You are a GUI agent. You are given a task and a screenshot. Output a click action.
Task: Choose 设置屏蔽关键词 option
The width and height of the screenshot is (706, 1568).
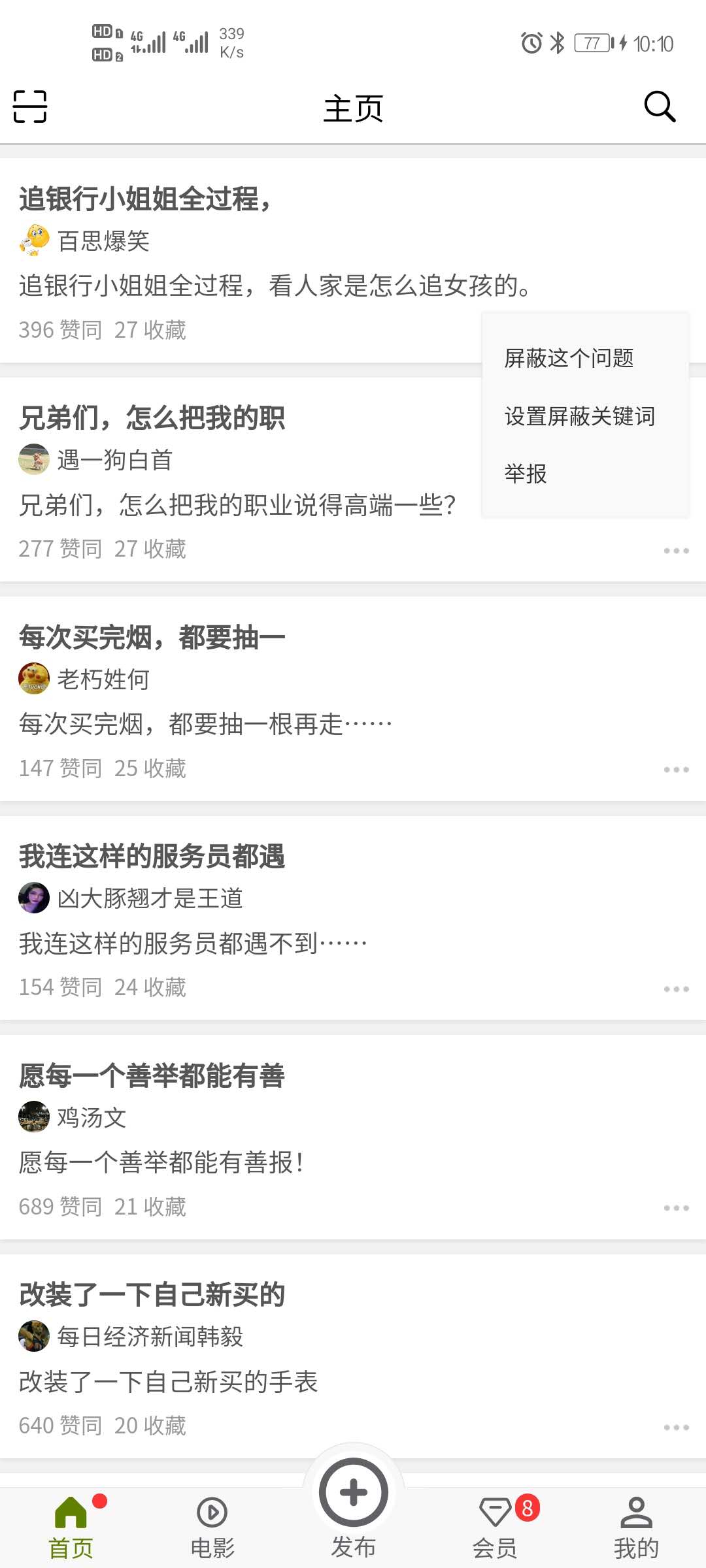pyautogui.click(x=579, y=416)
